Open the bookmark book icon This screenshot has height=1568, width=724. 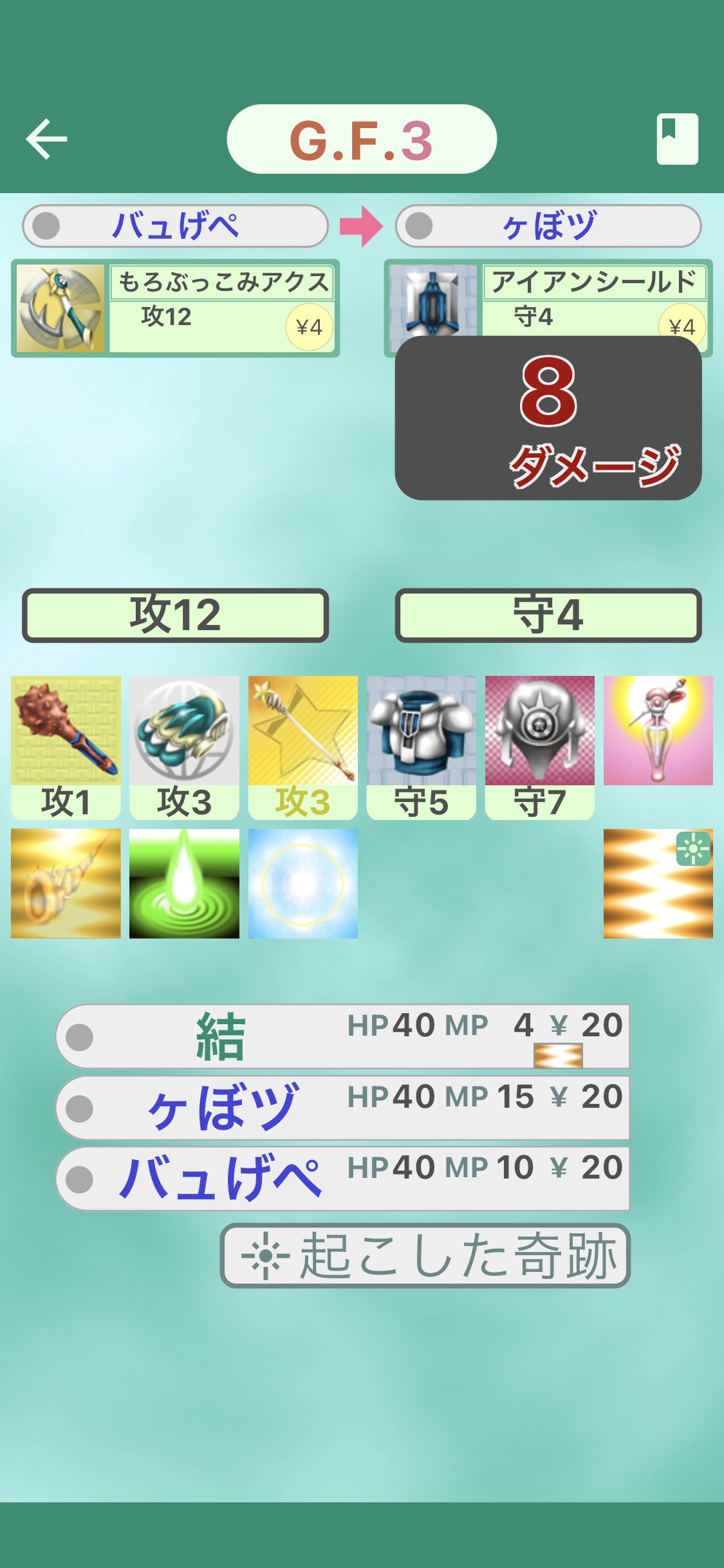point(677,138)
